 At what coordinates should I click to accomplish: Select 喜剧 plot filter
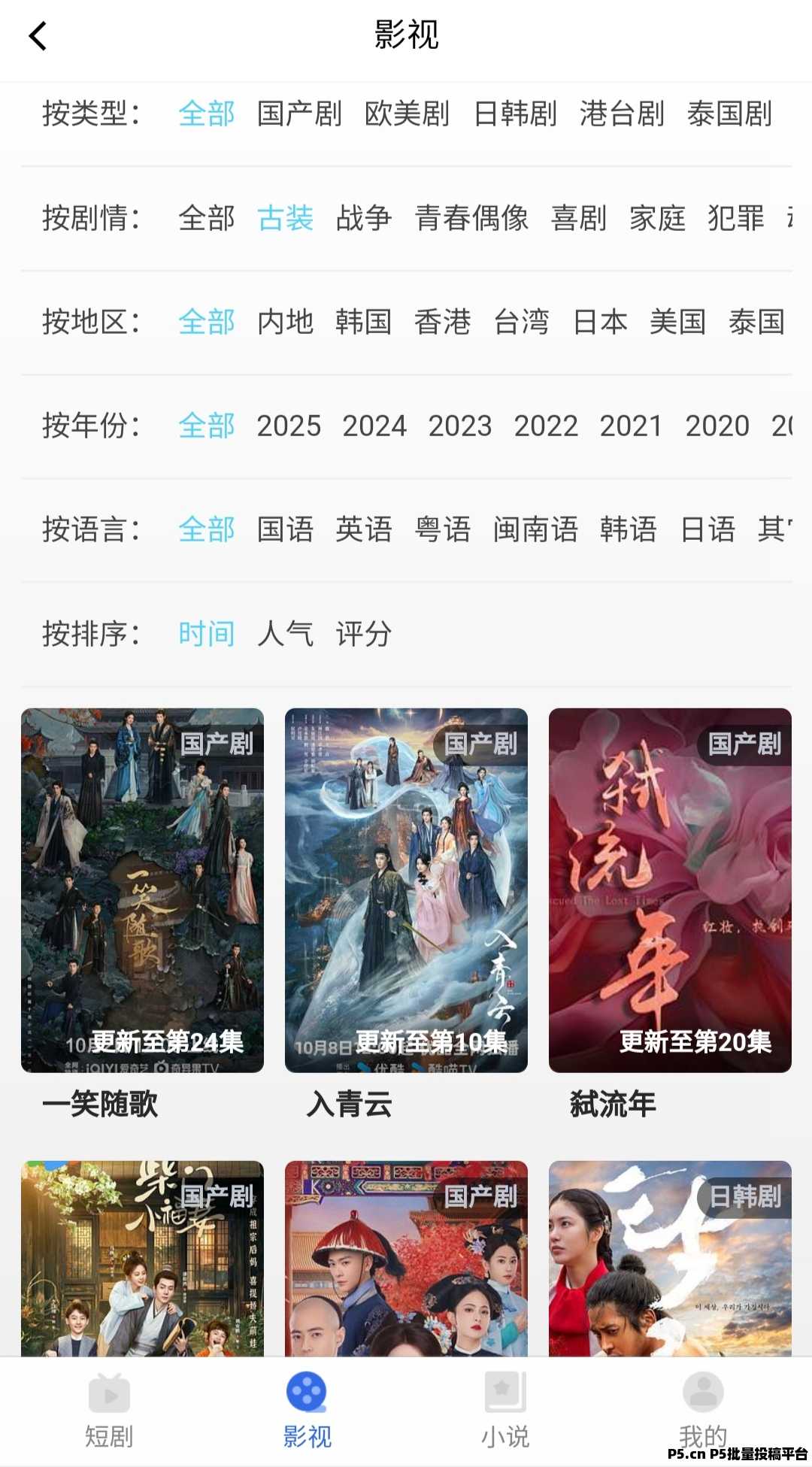[578, 218]
